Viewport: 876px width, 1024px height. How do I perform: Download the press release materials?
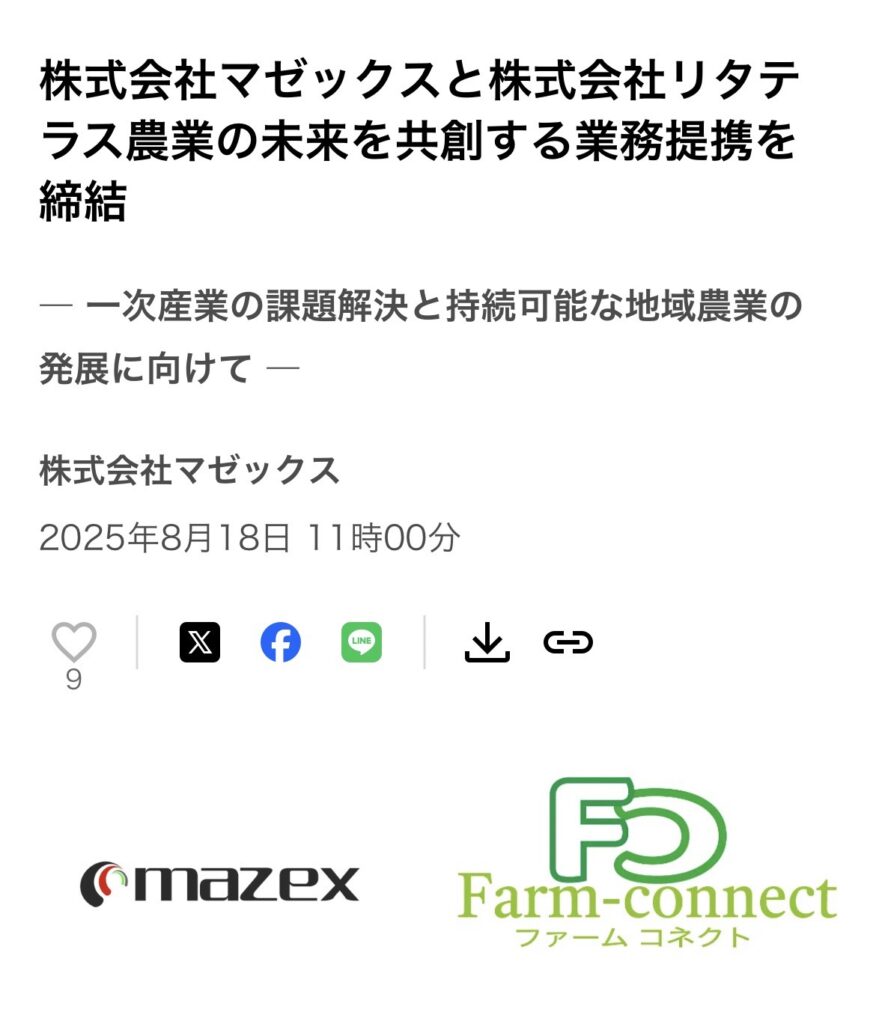[x=487, y=642]
